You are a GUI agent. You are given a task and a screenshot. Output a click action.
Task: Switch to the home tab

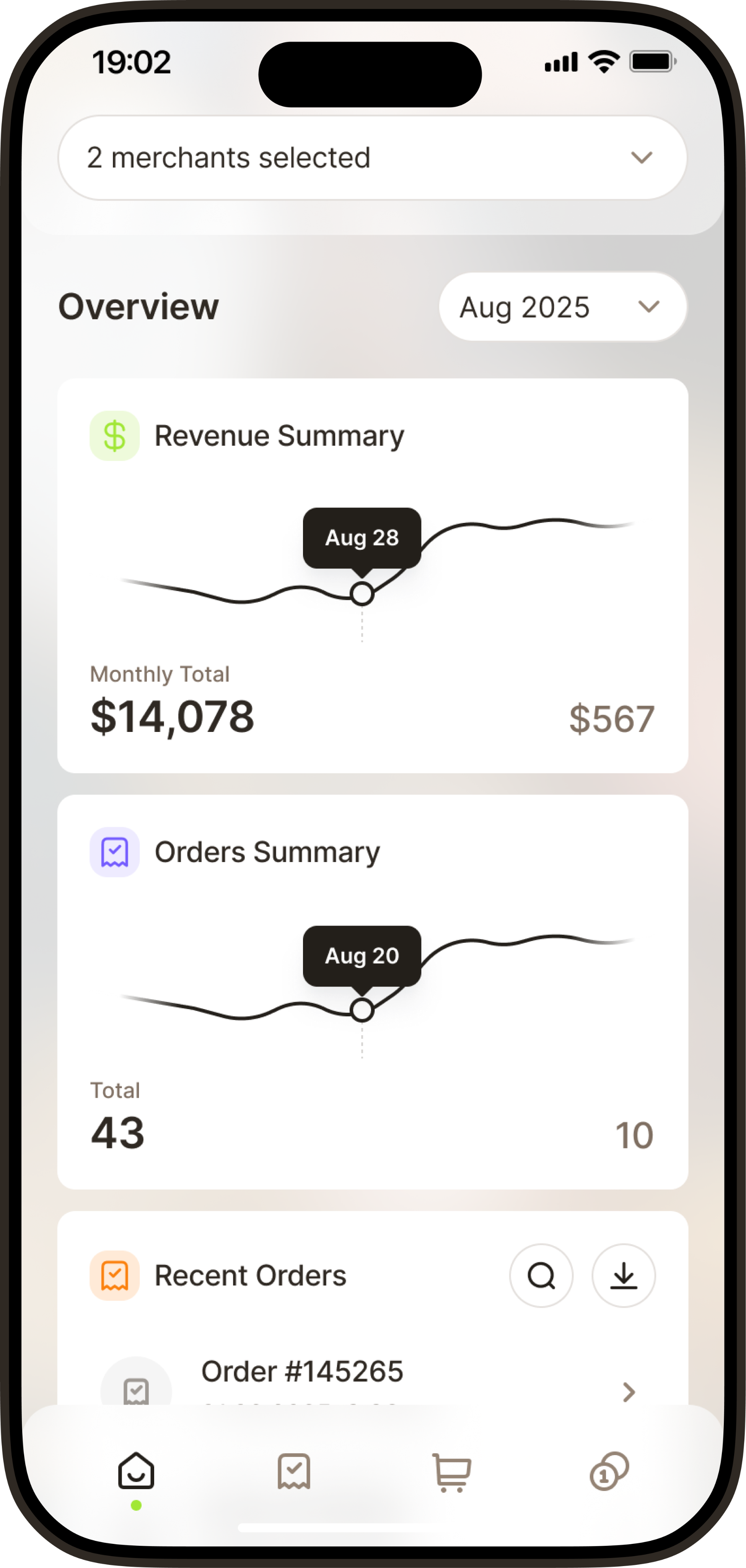tap(136, 1473)
